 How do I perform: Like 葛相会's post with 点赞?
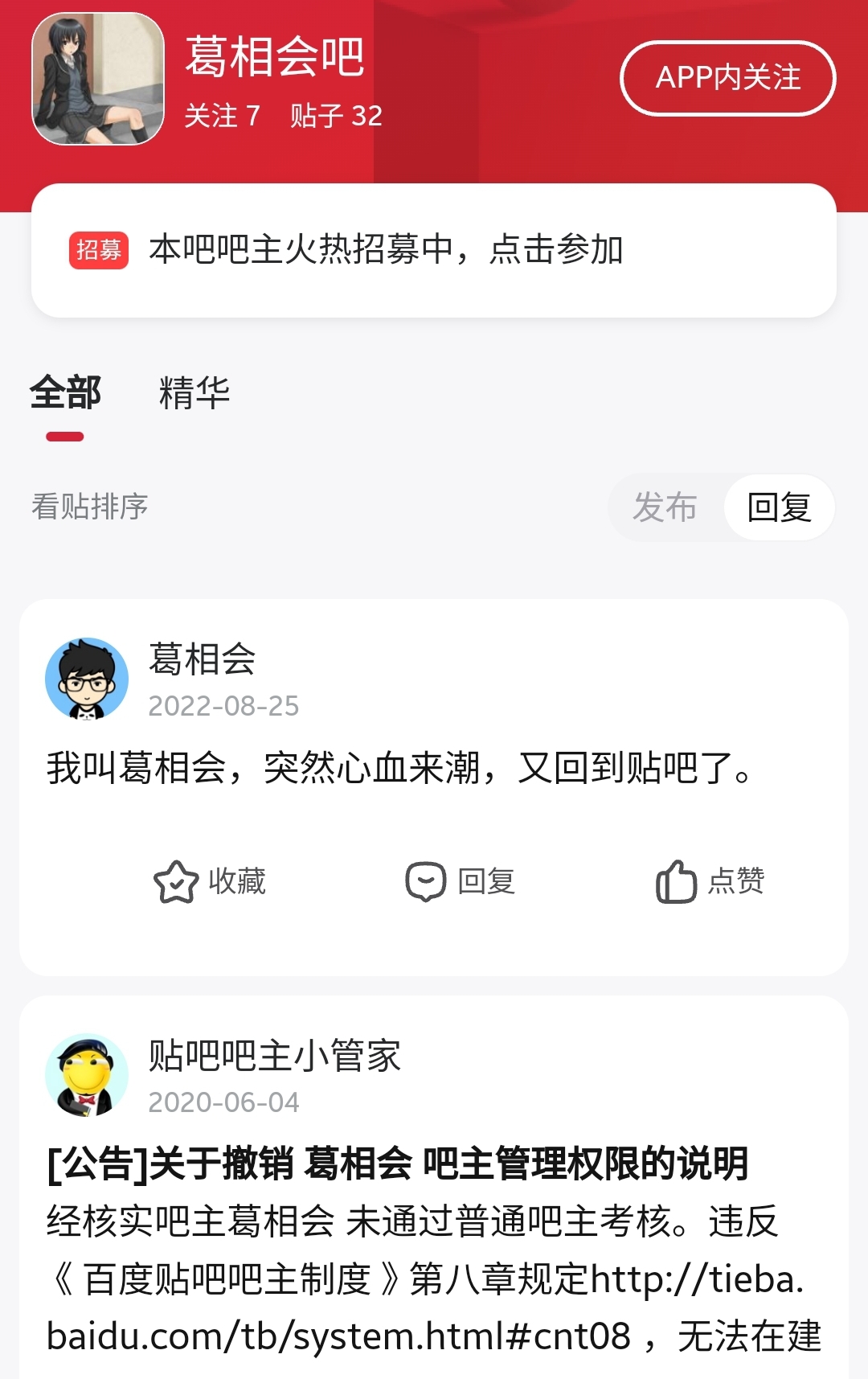click(x=710, y=881)
